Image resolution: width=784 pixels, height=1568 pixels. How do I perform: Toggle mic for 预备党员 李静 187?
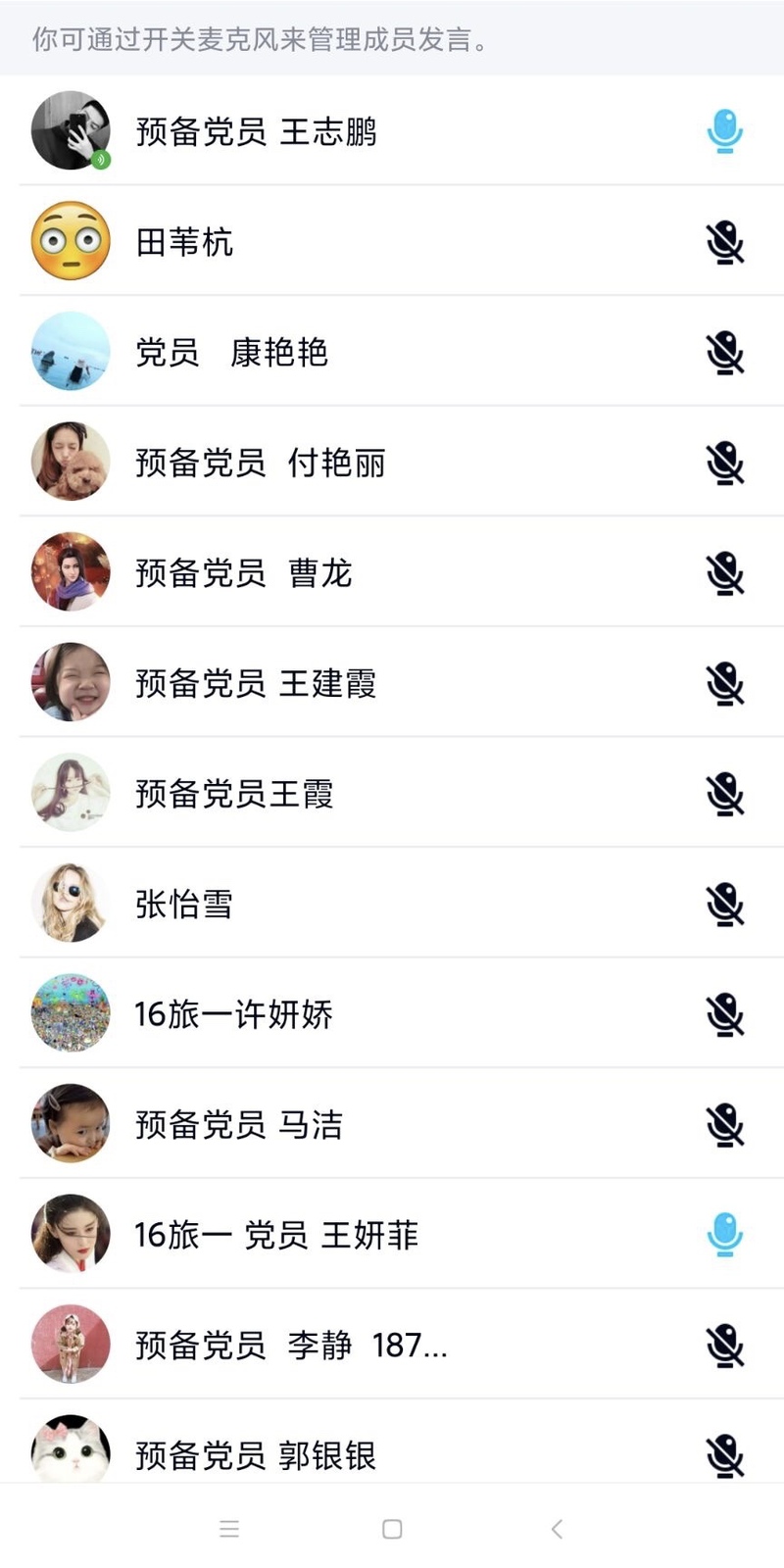(x=724, y=1345)
